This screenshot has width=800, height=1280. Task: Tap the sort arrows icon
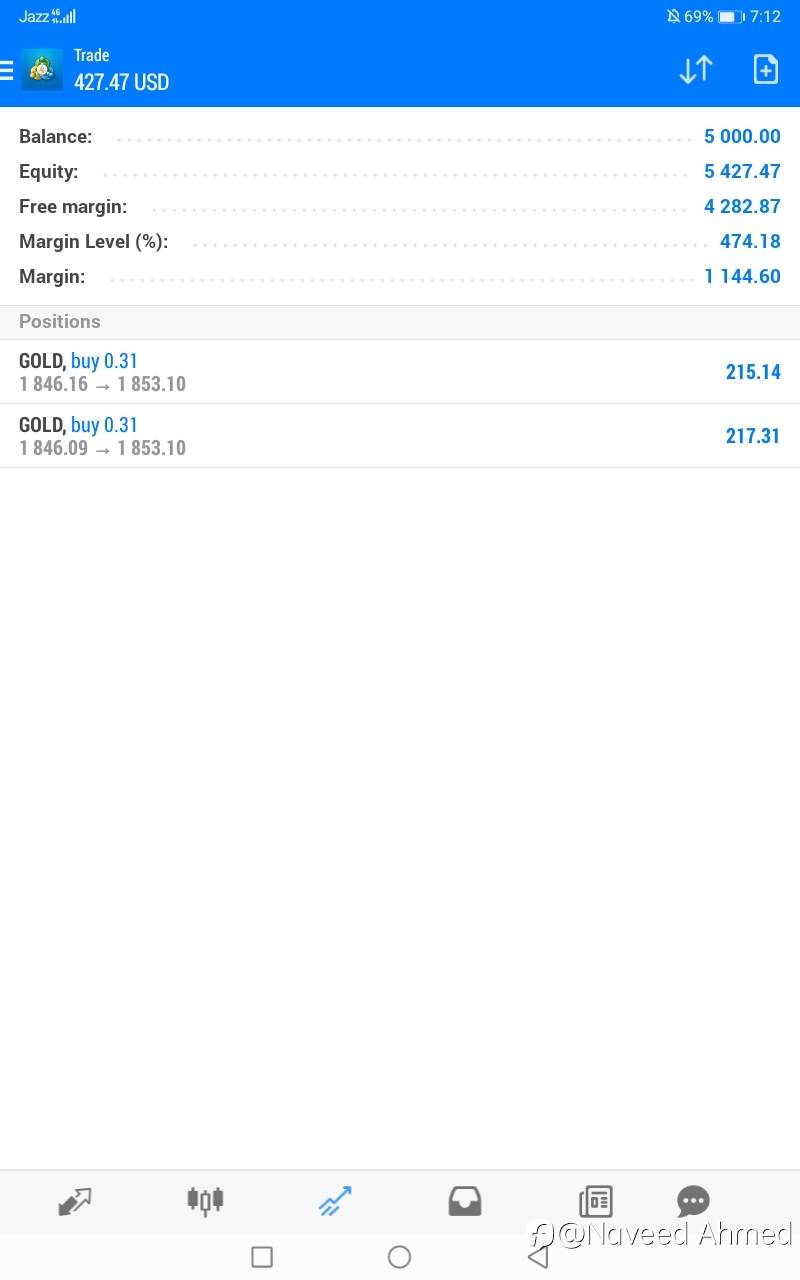(x=696, y=69)
